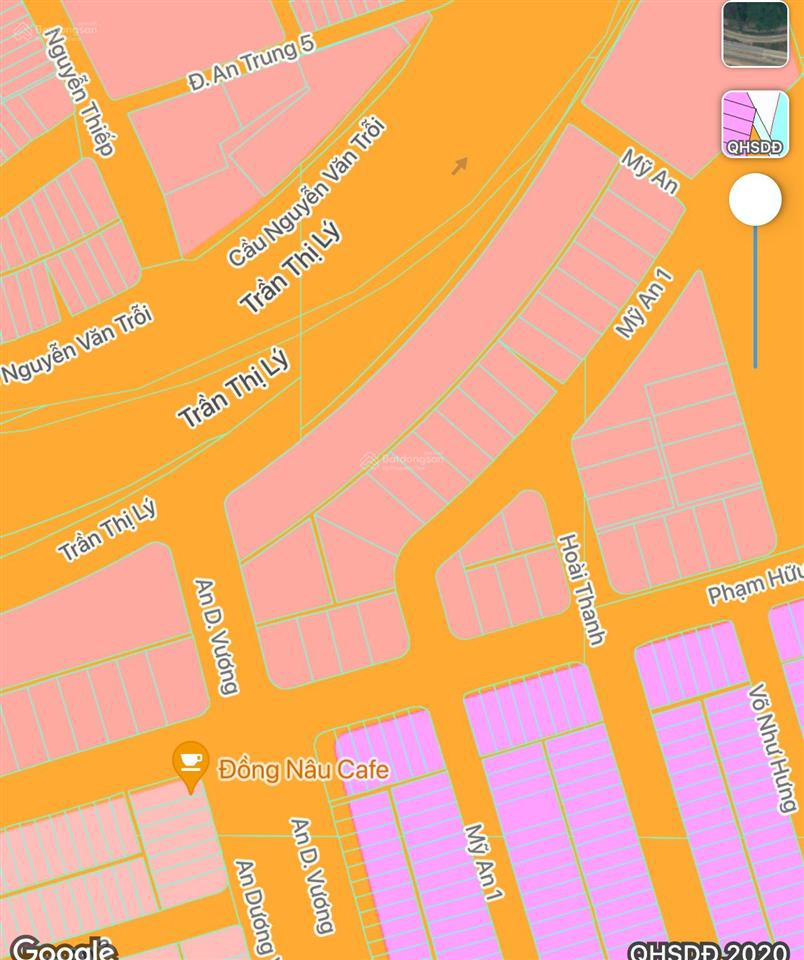Tap the layer opacity slider handle

[x=755, y=199]
